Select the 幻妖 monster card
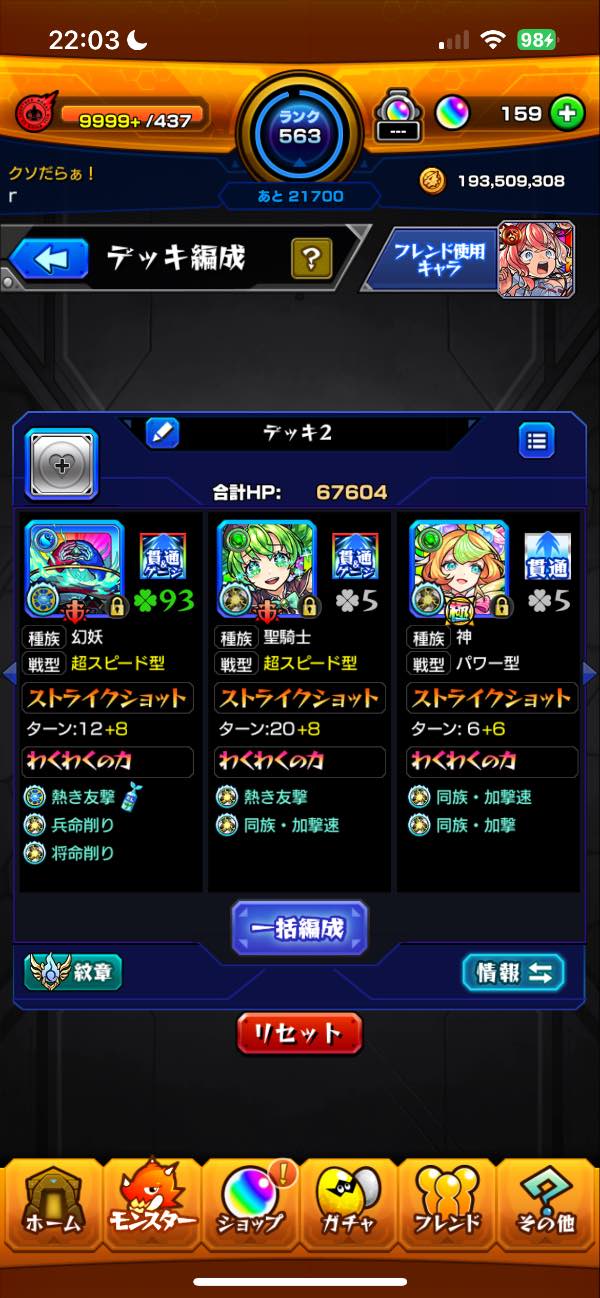Screen dimensions: 600x1298 tap(74, 569)
